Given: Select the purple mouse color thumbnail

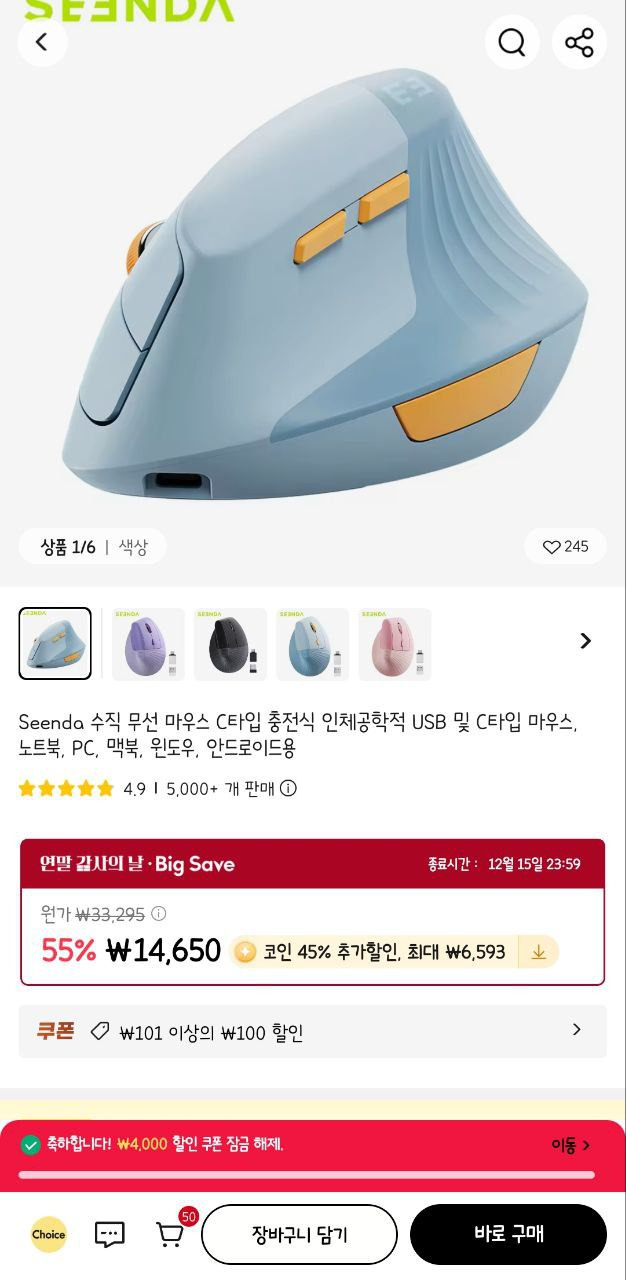Looking at the screenshot, I should click(148, 644).
